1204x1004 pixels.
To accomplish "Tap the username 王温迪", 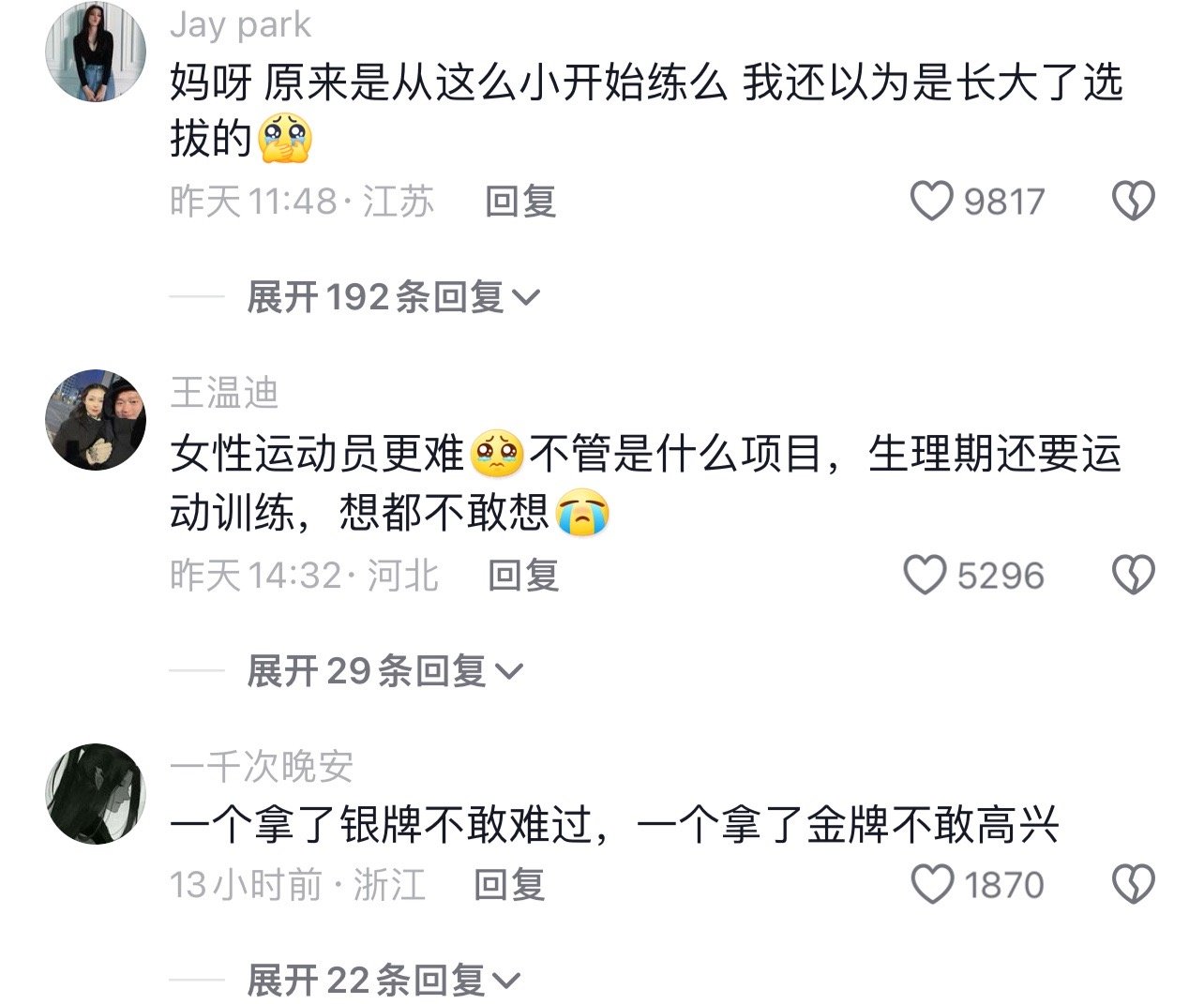I will point(224,393).
